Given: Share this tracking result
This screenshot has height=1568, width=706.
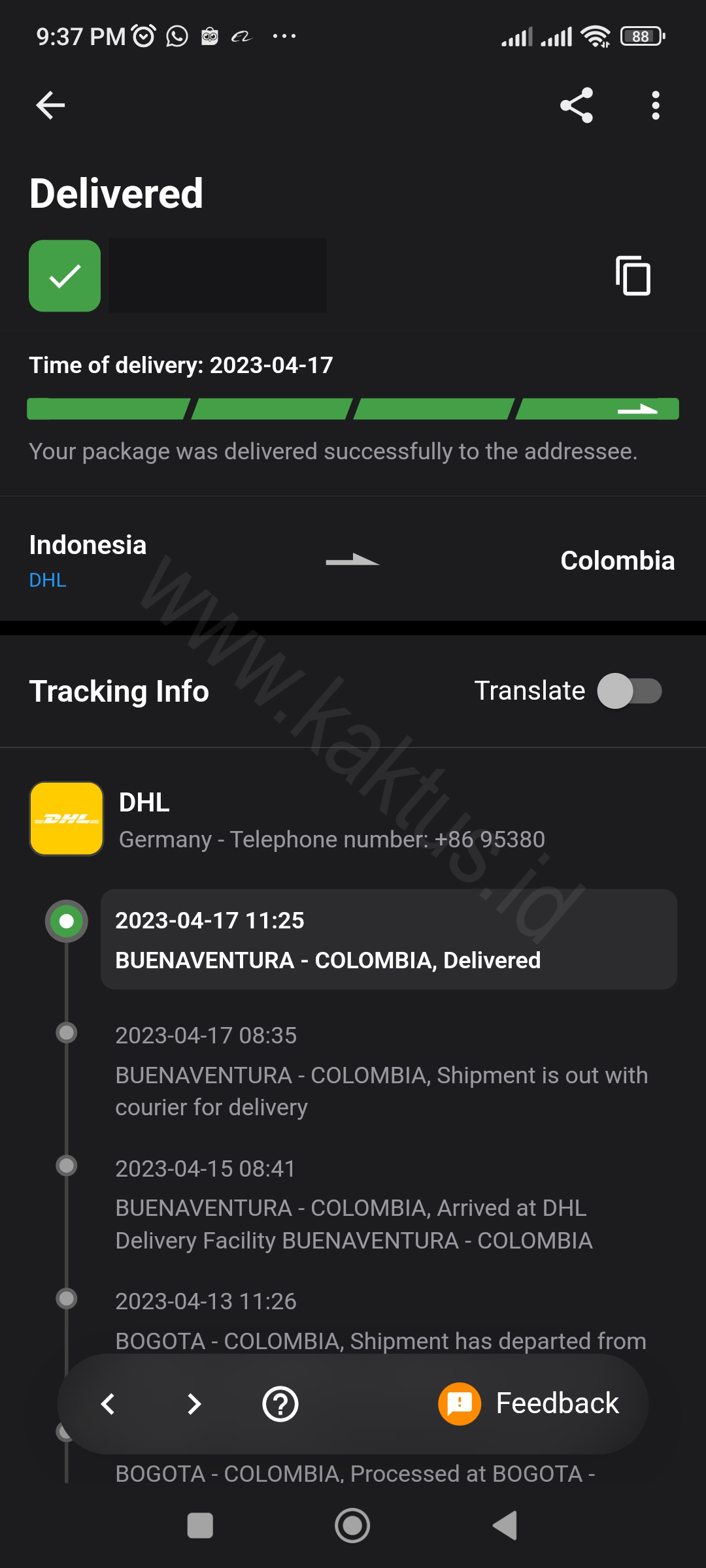Looking at the screenshot, I should [x=577, y=105].
